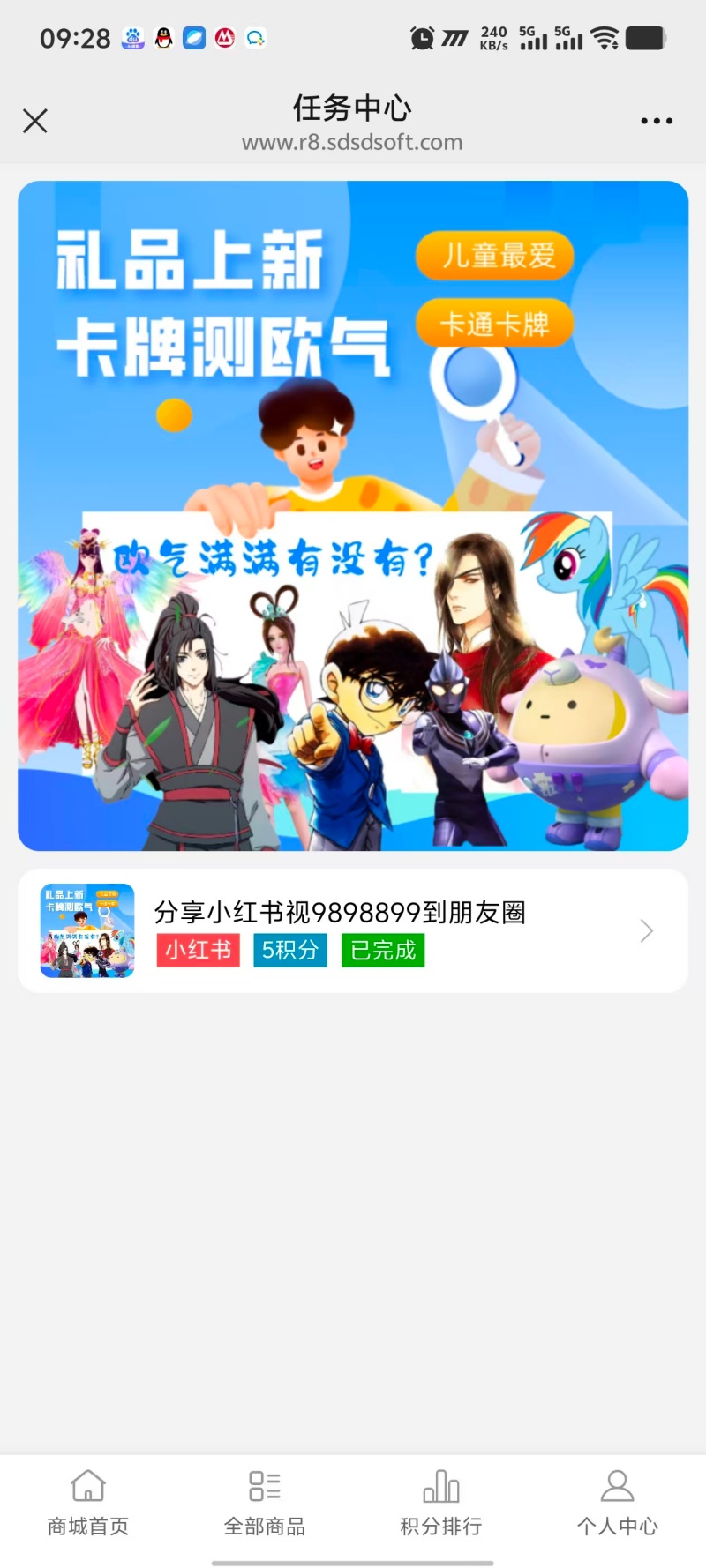Open the three-dot menu at top right
Screen dimensions: 706x1568
click(657, 120)
